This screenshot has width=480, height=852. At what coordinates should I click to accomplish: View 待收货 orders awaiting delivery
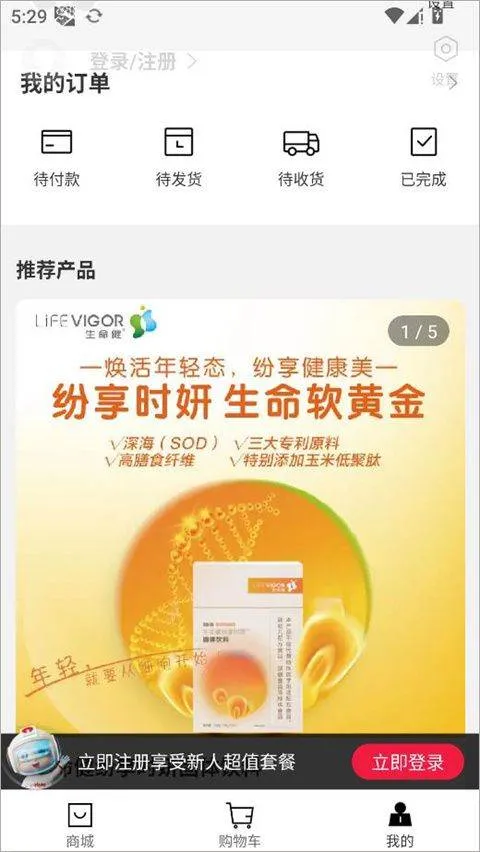(301, 158)
